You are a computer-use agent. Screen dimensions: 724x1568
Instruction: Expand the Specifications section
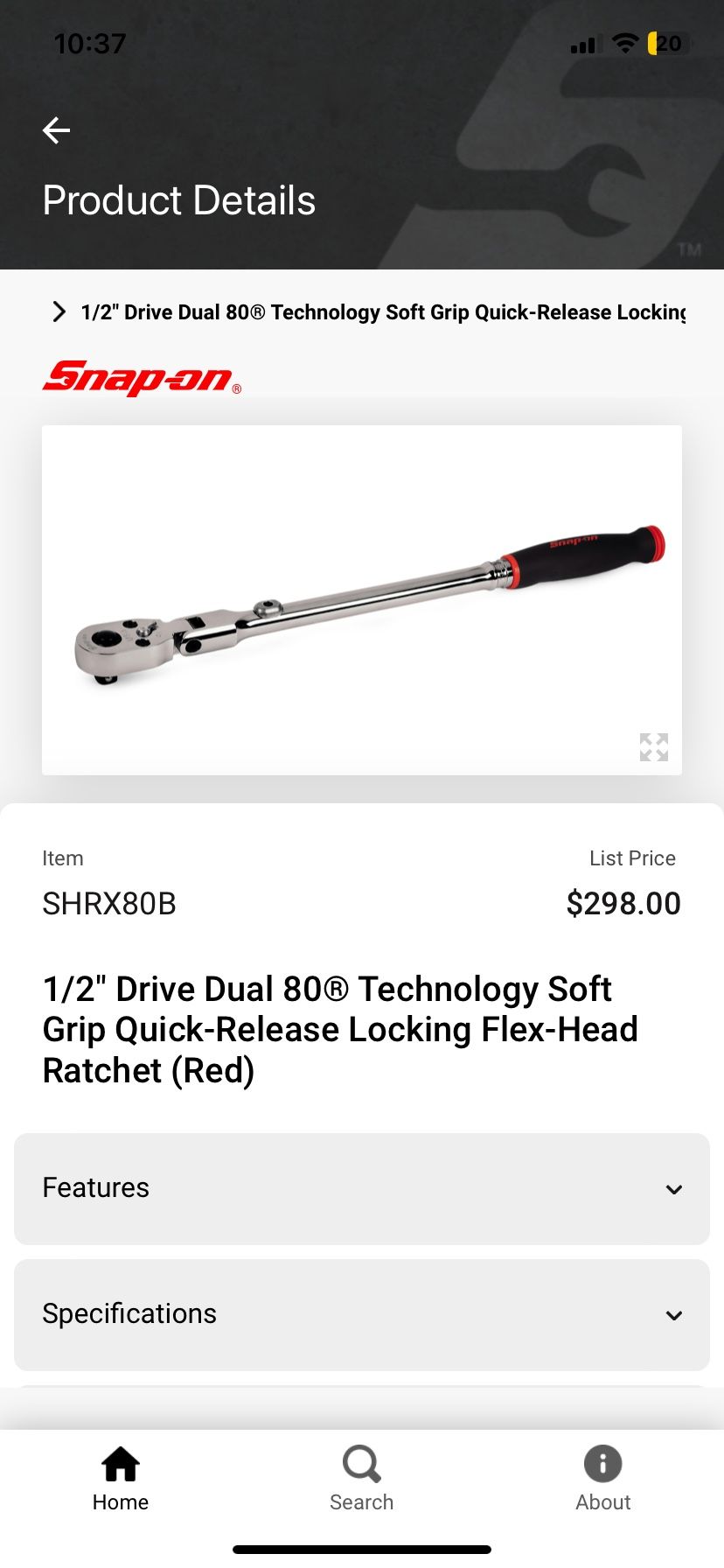click(362, 1314)
